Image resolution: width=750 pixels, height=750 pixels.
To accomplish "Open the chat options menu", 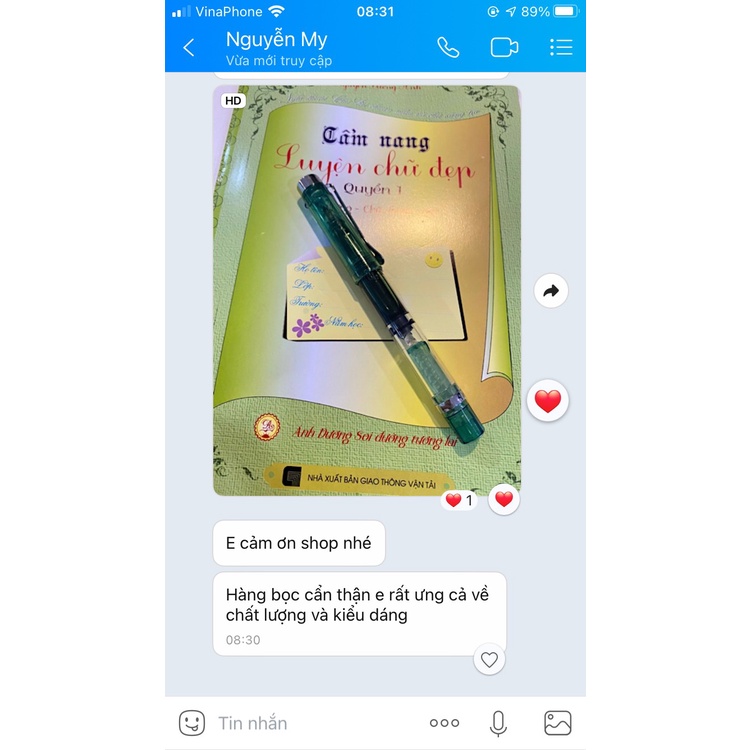I will click(x=561, y=47).
